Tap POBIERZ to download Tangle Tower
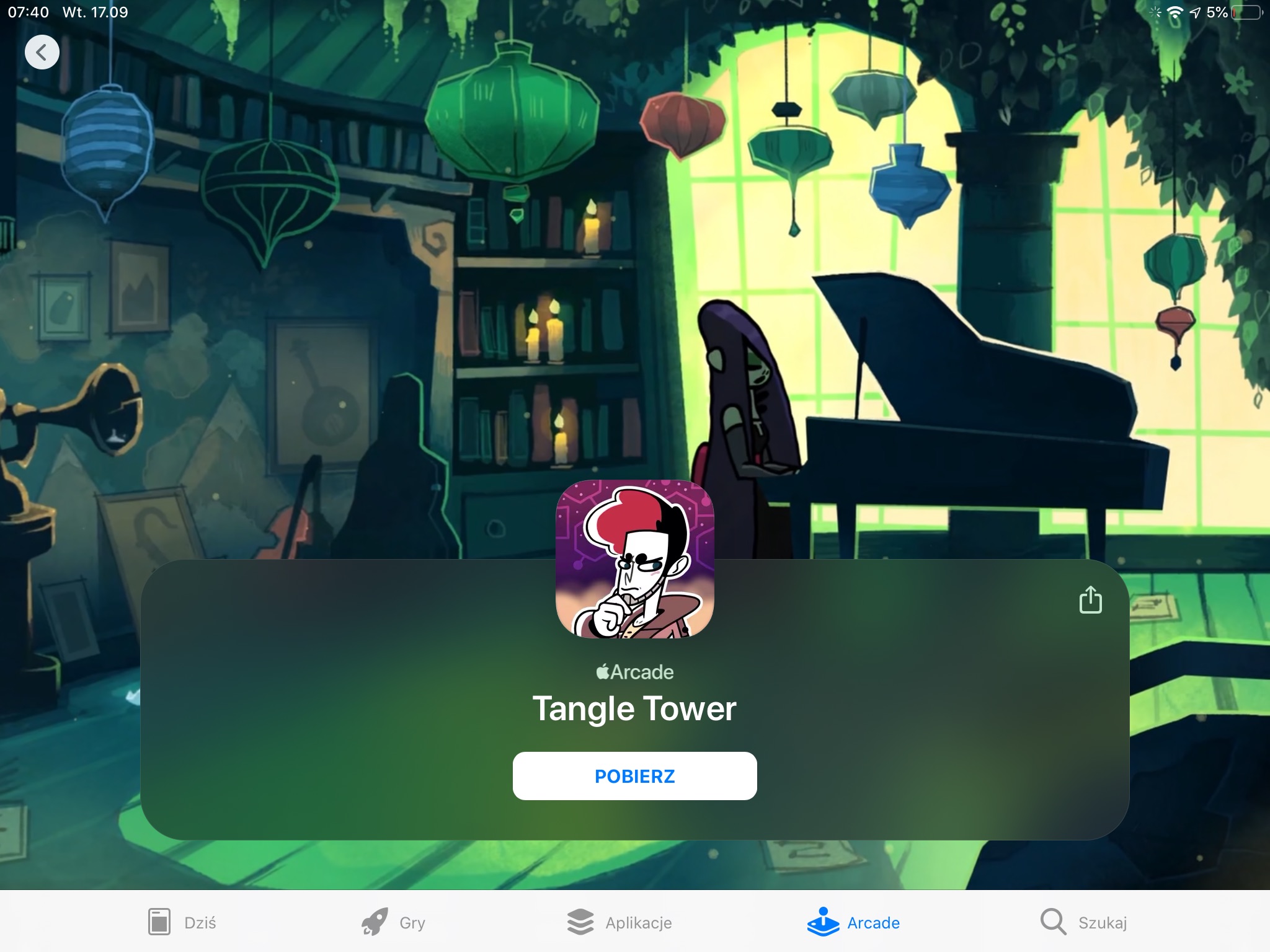The height and width of the screenshot is (952, 1270). click(634, 776)
